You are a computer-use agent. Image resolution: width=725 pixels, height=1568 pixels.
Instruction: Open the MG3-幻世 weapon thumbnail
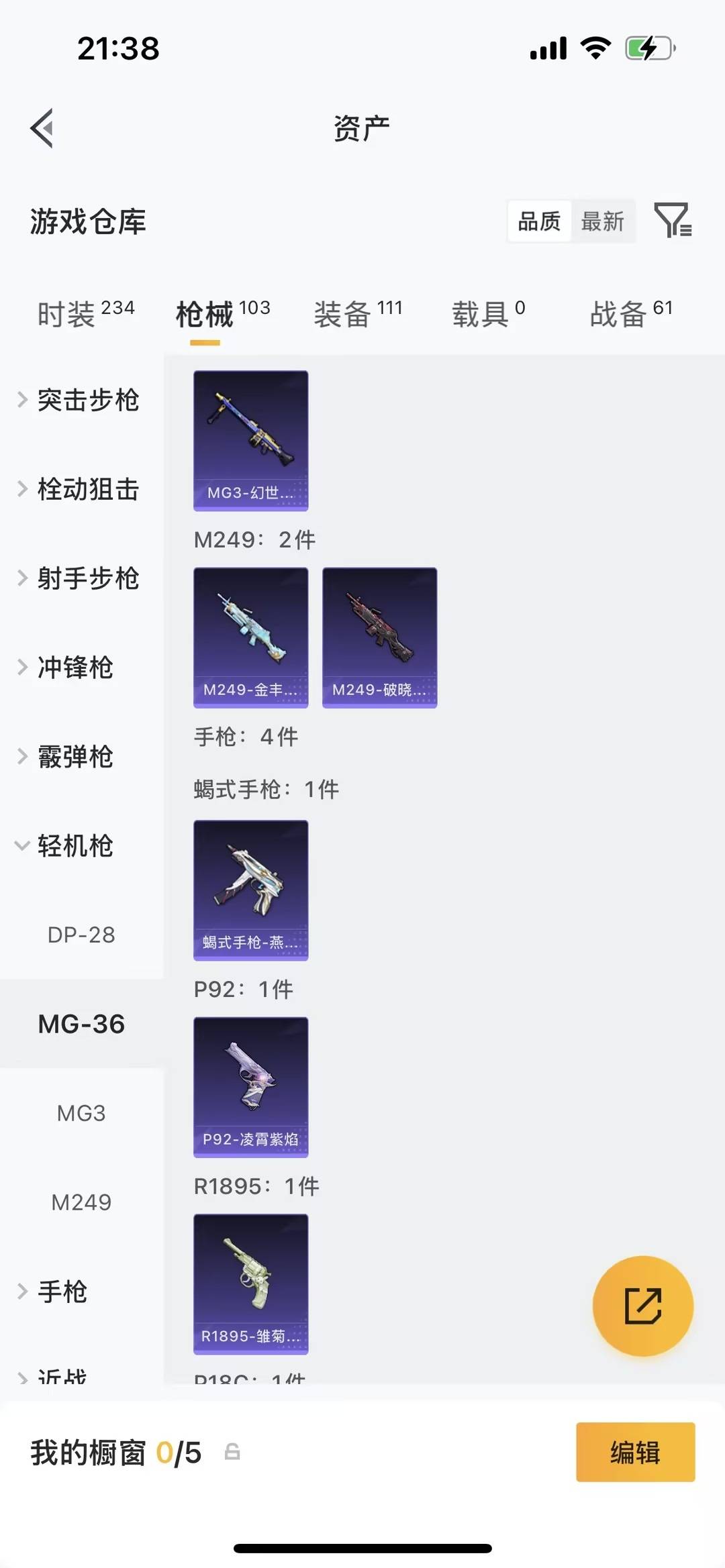coord(250,438)
